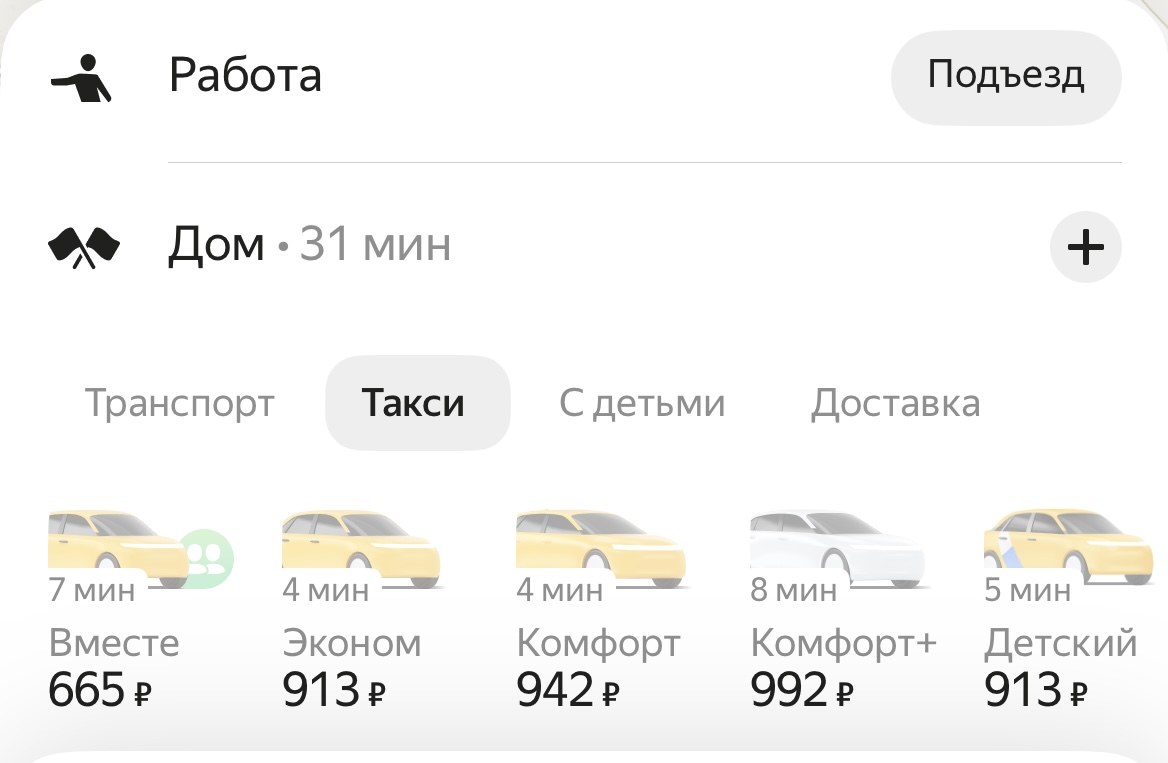Viewport: 1168px width, 763px height.
Task: Edit the pickup address Работа
Action: (245, 76)
